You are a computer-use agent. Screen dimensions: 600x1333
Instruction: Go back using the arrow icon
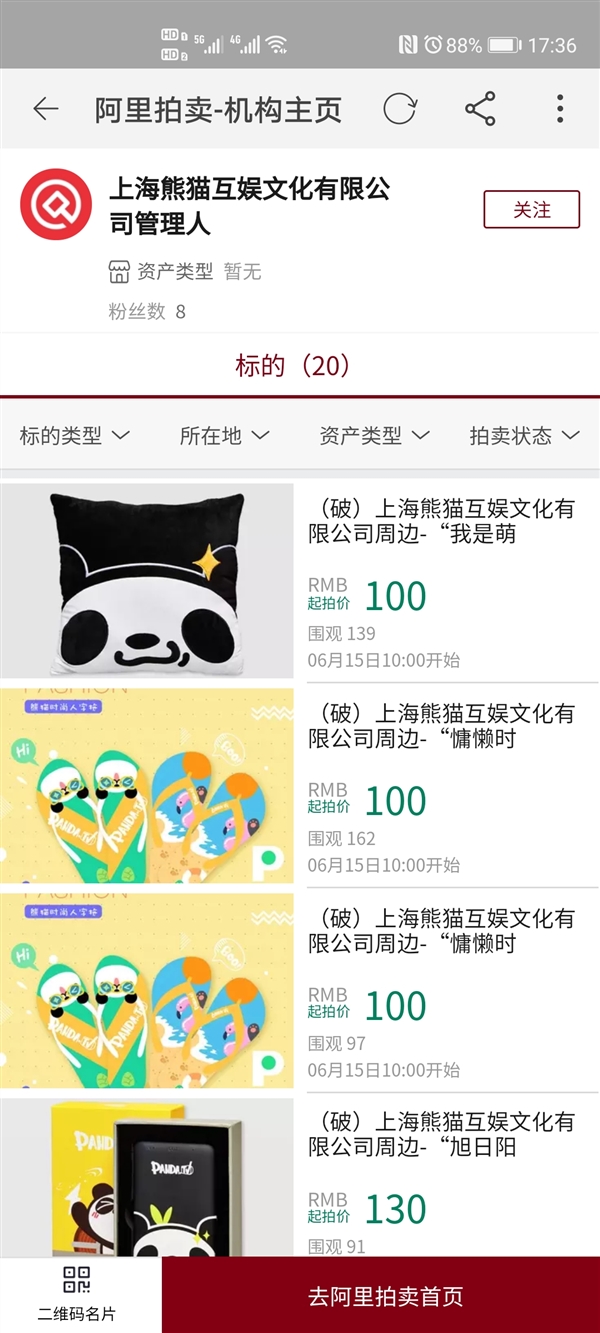pyautogui.click(x=46, y=109)
